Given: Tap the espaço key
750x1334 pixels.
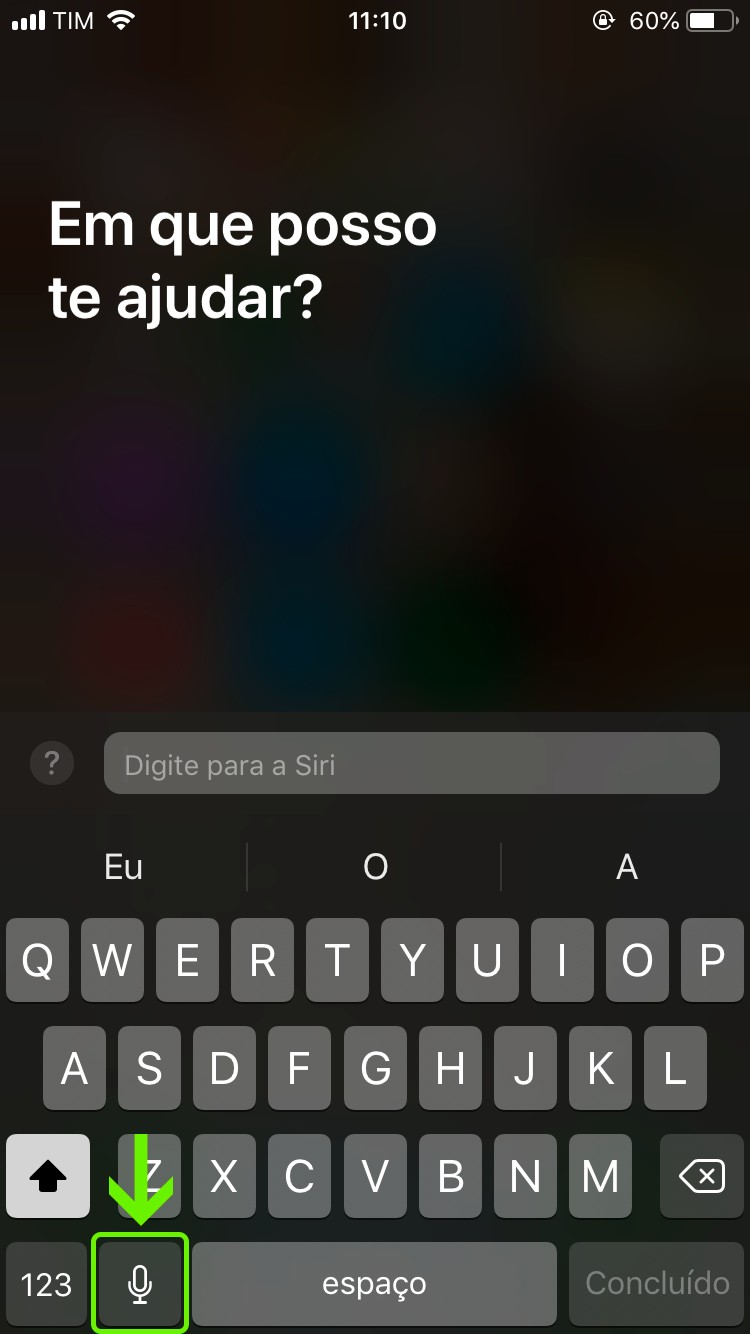Looking at the screenshot, I should coord(374,1283).
